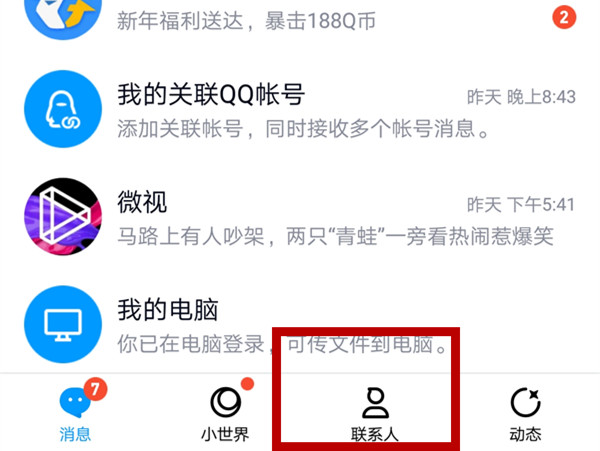600x451 pixels.
Task: Switch to the 小世界 tab
Action: [x=225, y=412]
